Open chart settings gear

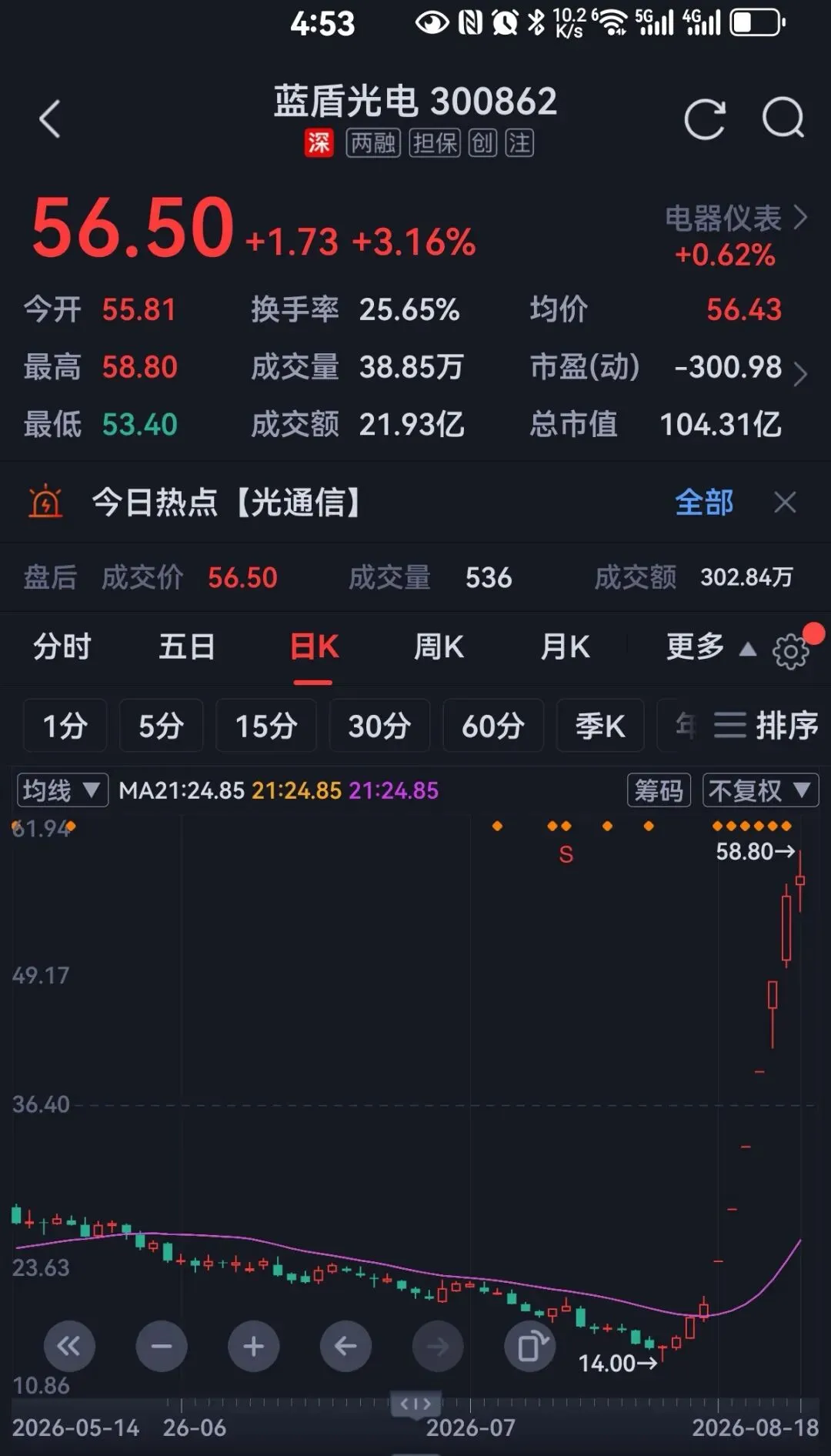click(791, 652)
